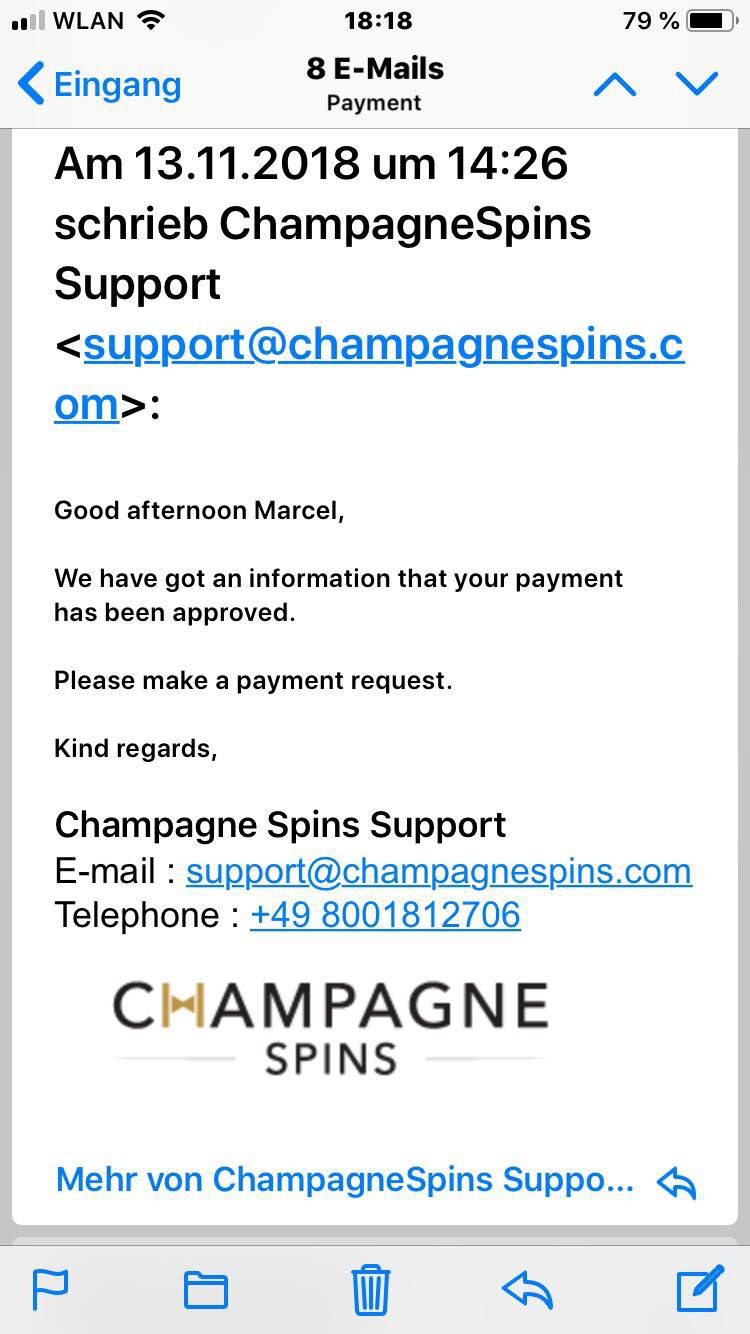
Task: Tap the support email link in the signature
Action: point(439,871)
